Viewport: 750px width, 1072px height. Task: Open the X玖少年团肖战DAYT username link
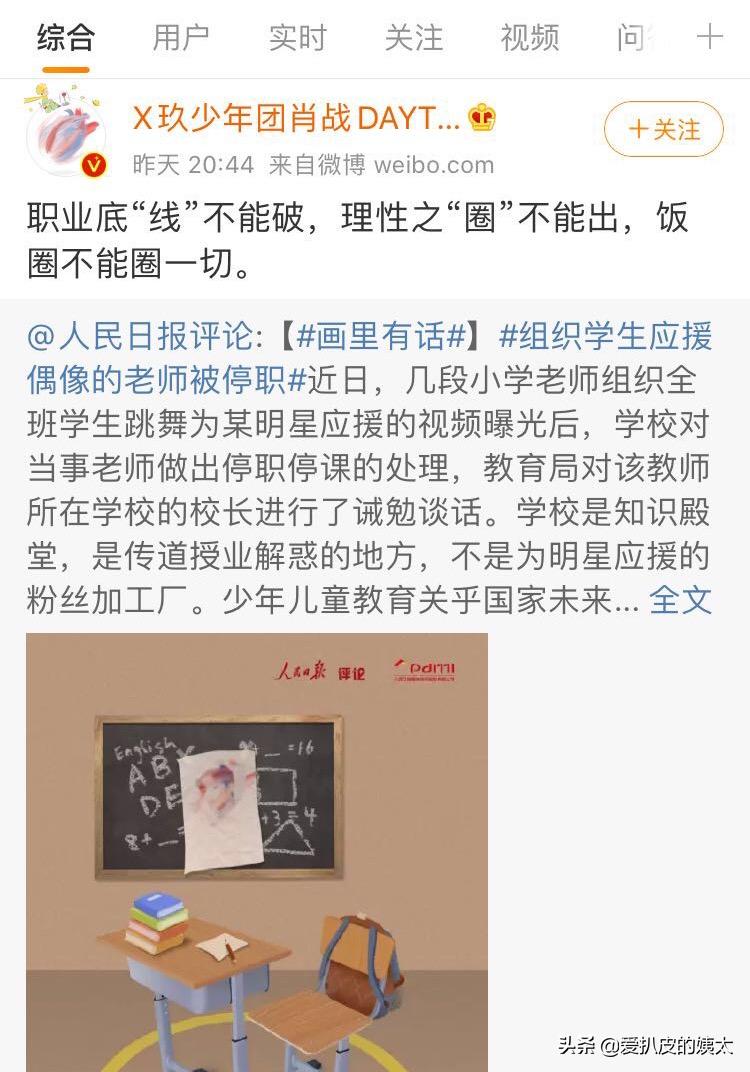pyautogui.click(x=296, y=118)
